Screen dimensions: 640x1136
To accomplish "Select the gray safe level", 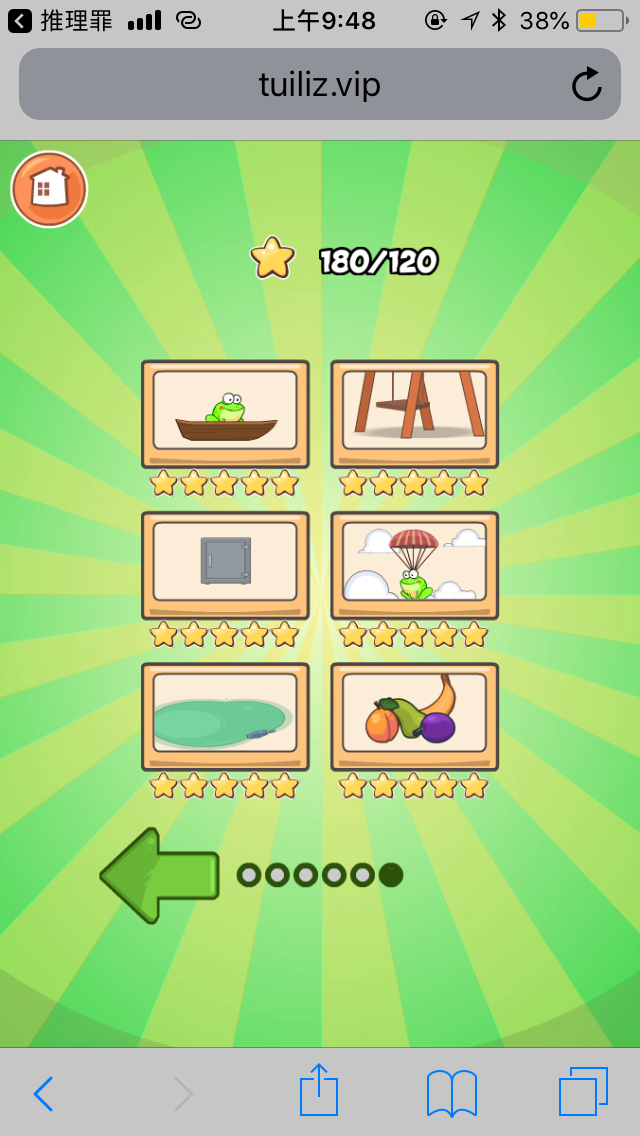I will pyautogui.click(x=225, y=563).
